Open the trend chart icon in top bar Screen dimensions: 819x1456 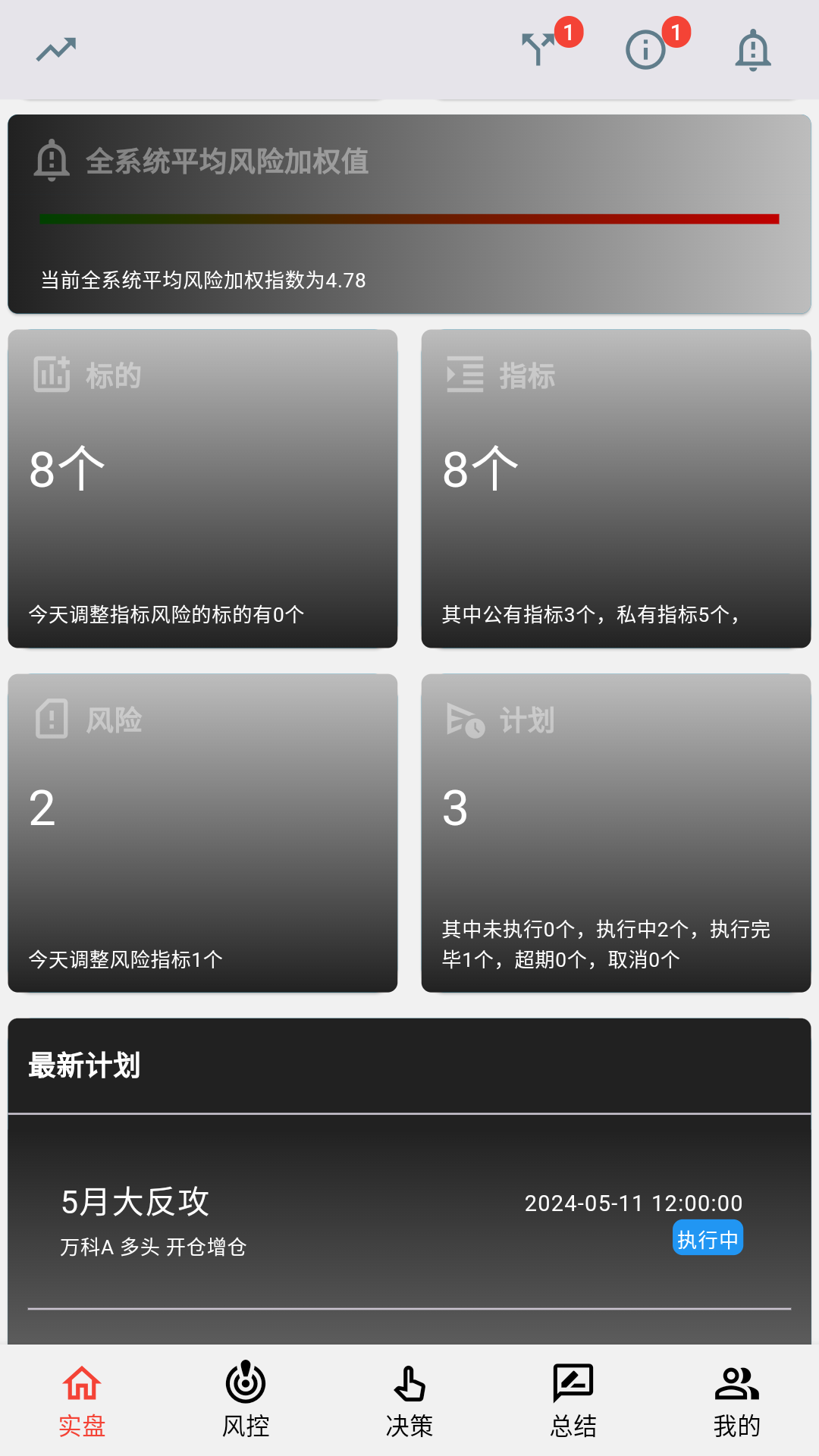(x=55, y=48)
